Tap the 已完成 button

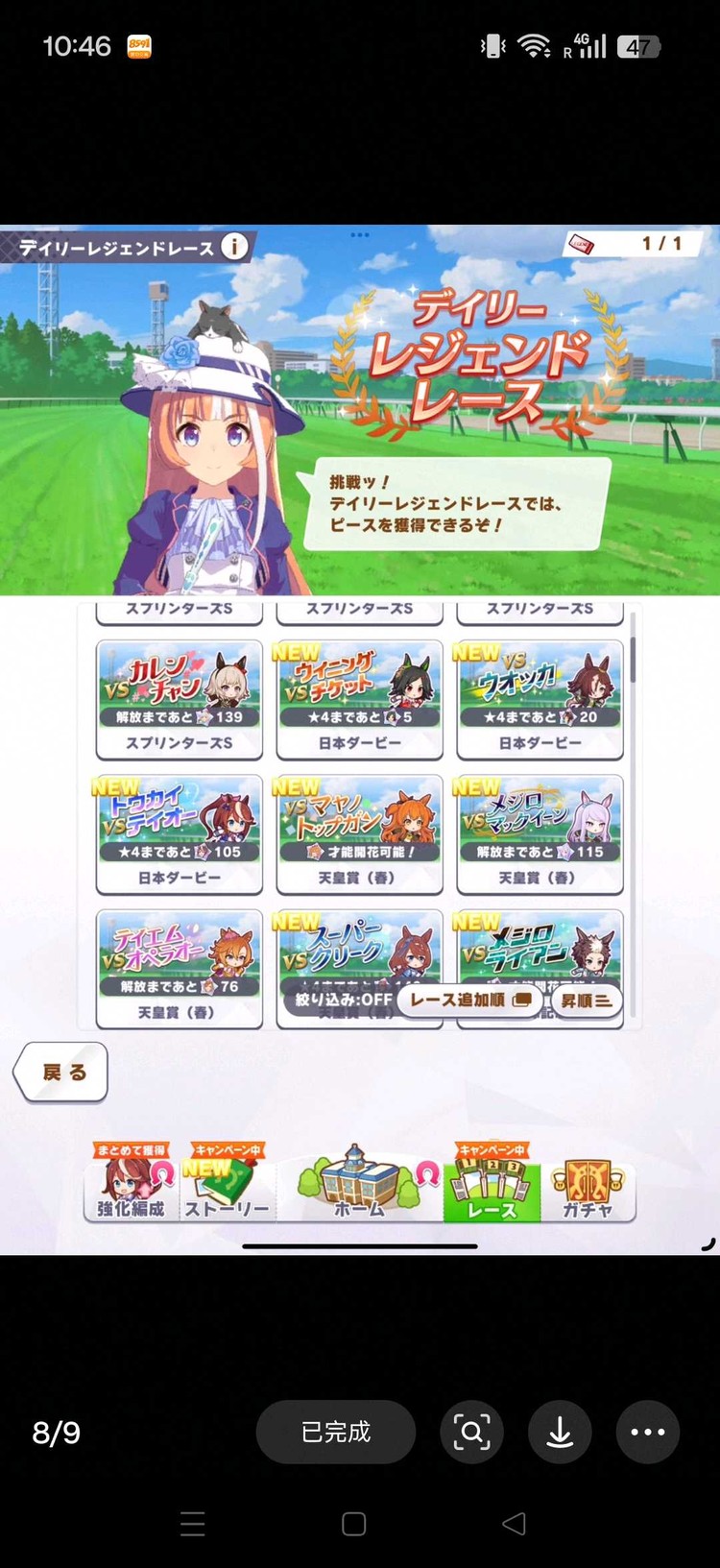pos(335,1432)
